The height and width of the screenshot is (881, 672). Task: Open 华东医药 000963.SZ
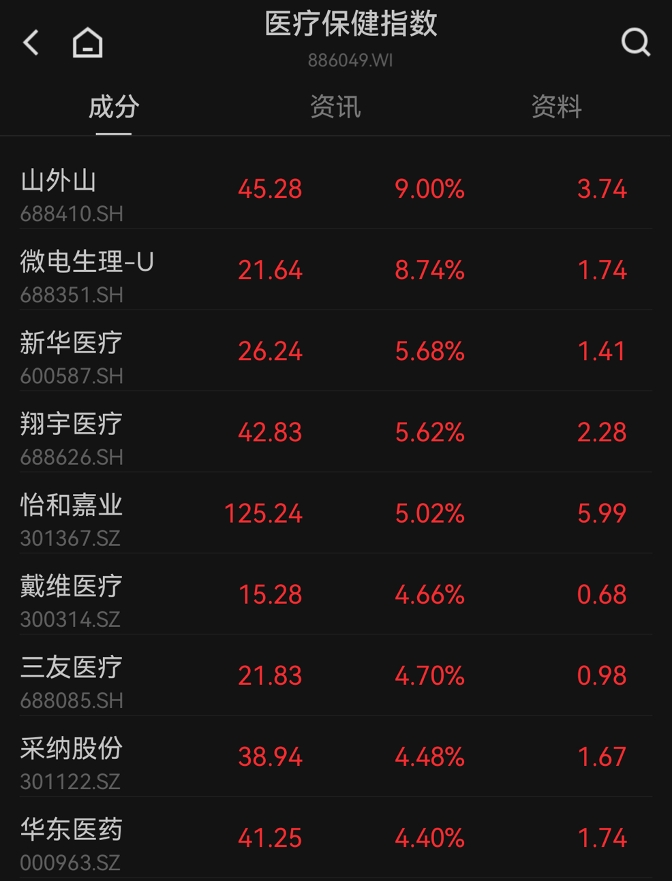(336, 838)
